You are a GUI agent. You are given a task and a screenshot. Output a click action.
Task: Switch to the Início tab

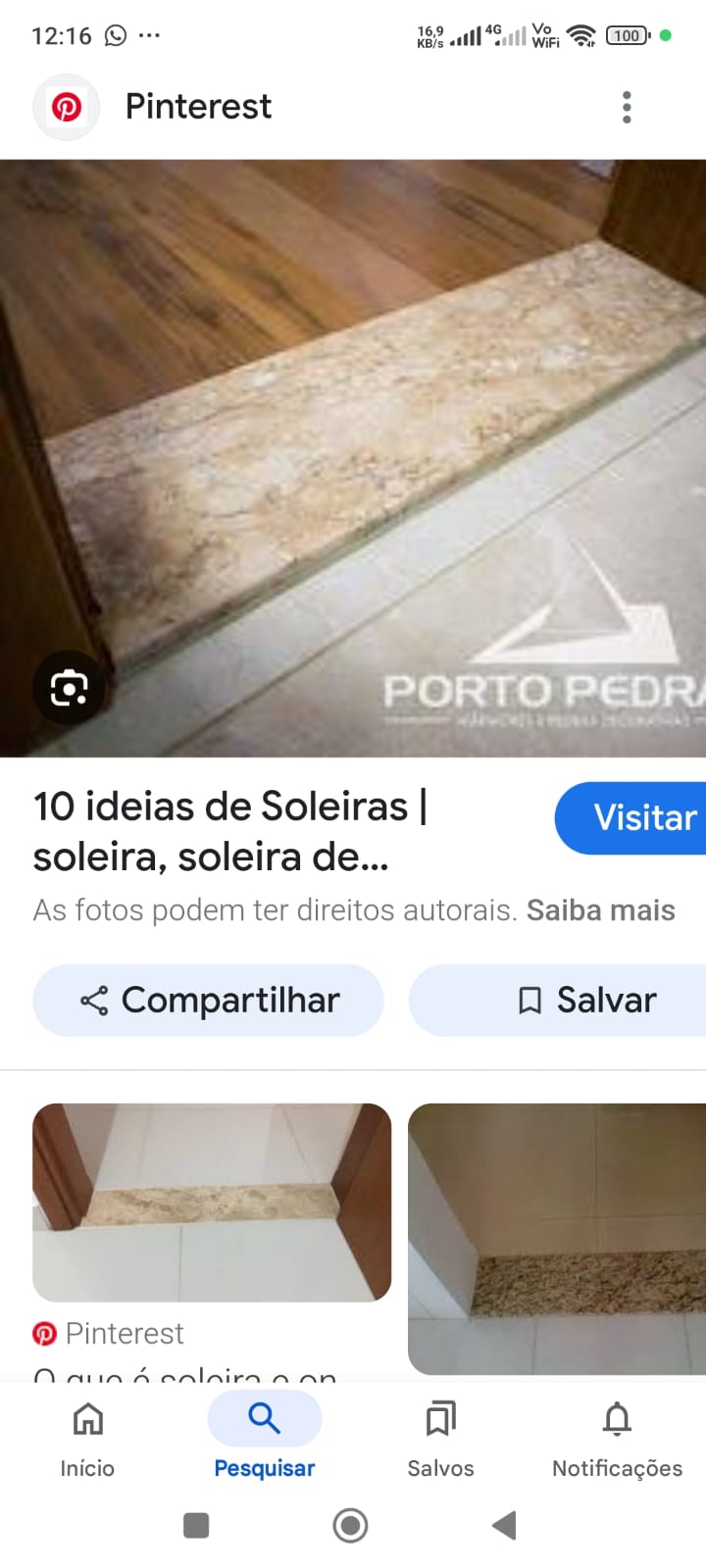click(87, 1436)
